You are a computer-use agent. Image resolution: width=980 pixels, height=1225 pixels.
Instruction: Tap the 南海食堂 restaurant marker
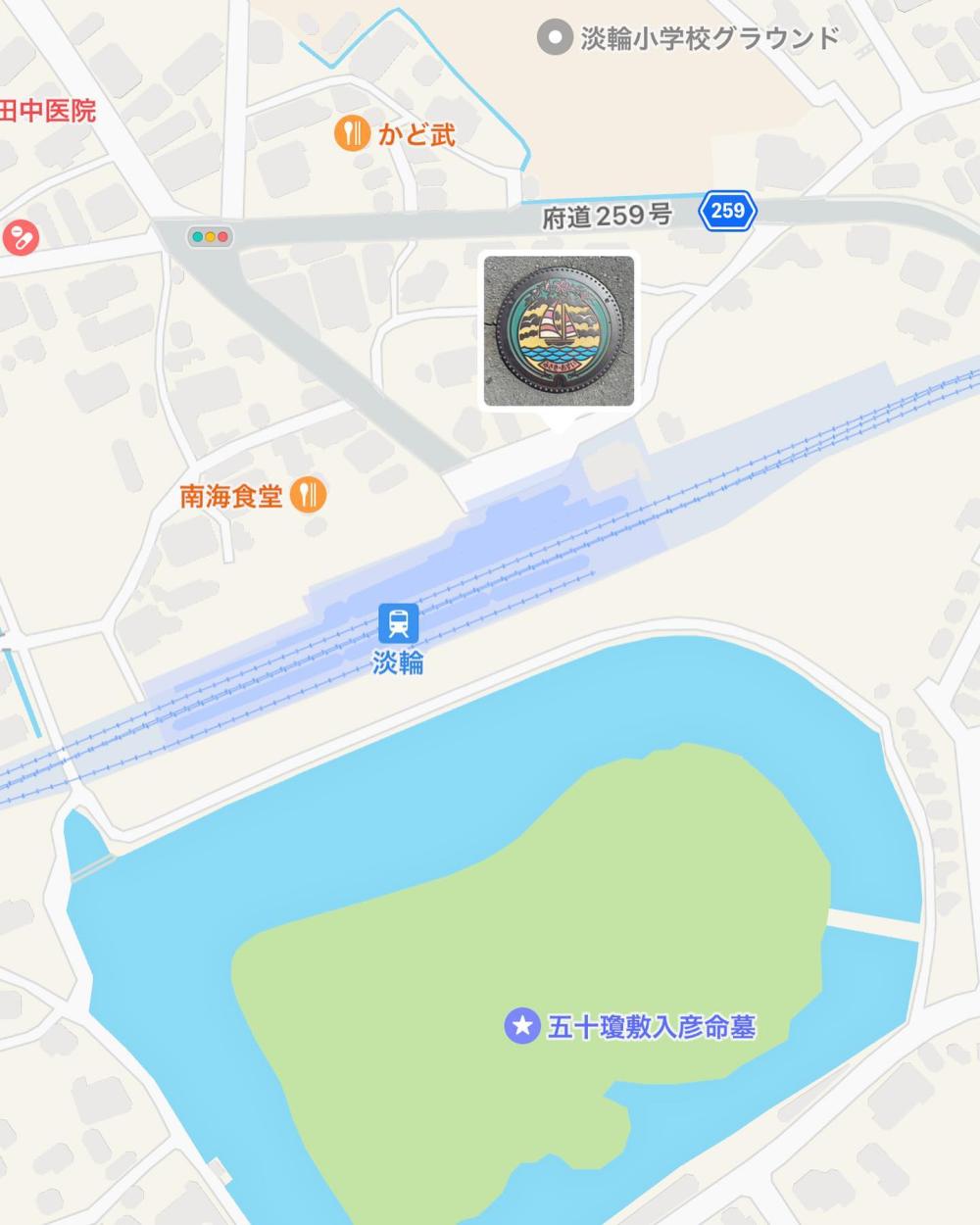coord(309,495)
